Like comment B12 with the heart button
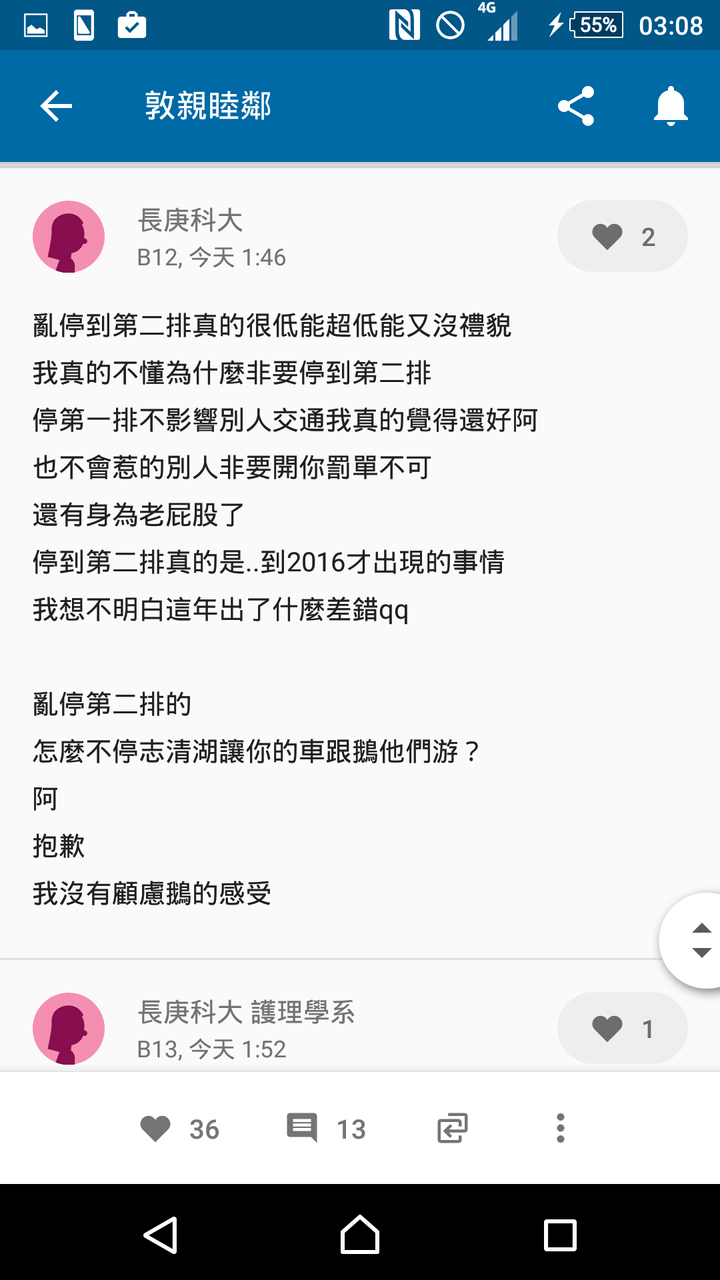The height and width of the screenshot is (1280, 720). (x=622, y=237)
